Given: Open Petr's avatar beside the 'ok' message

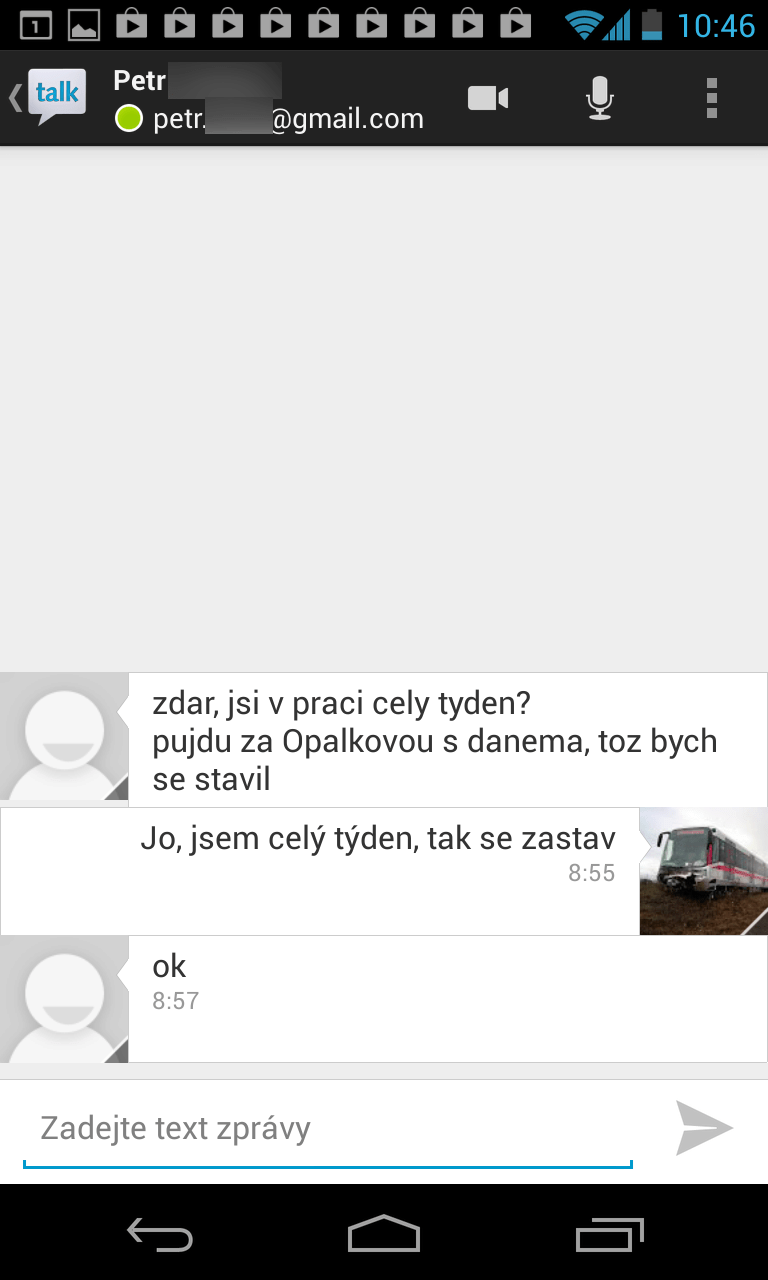Looking at the screenshot, I should pos(64,999).
